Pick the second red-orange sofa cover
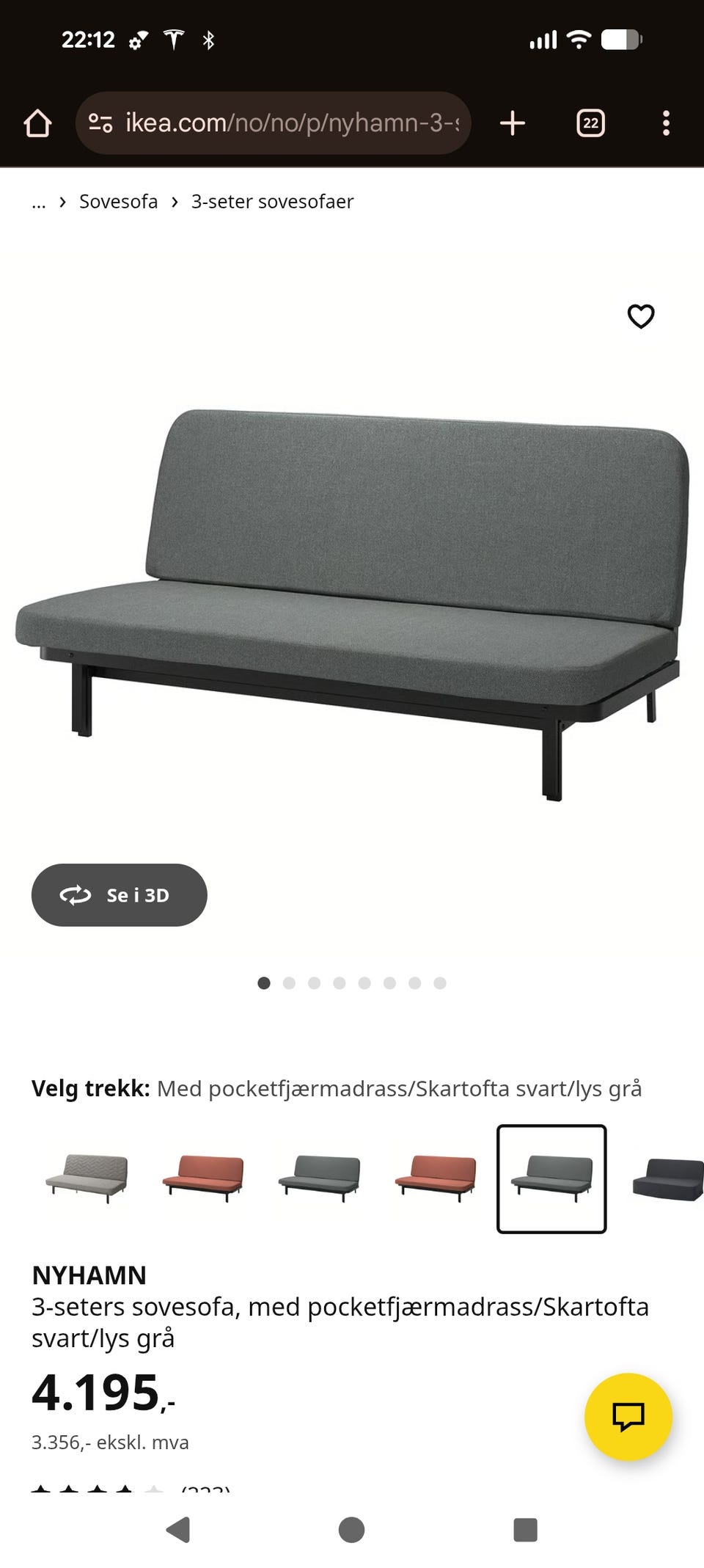The image size is (704, 1568). [436, 1178]
